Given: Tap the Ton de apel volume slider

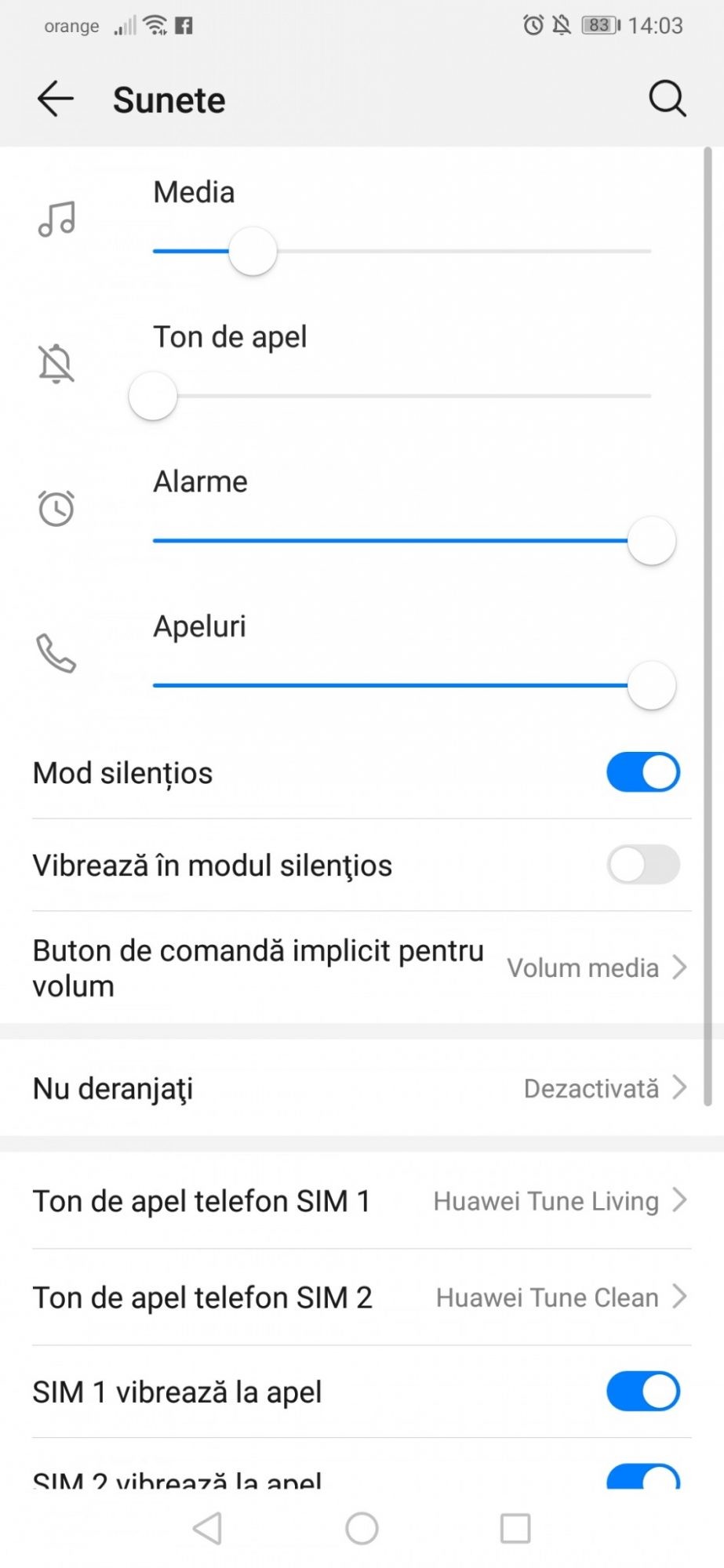Looking at the screenshot, I should [x=402, y=396].
